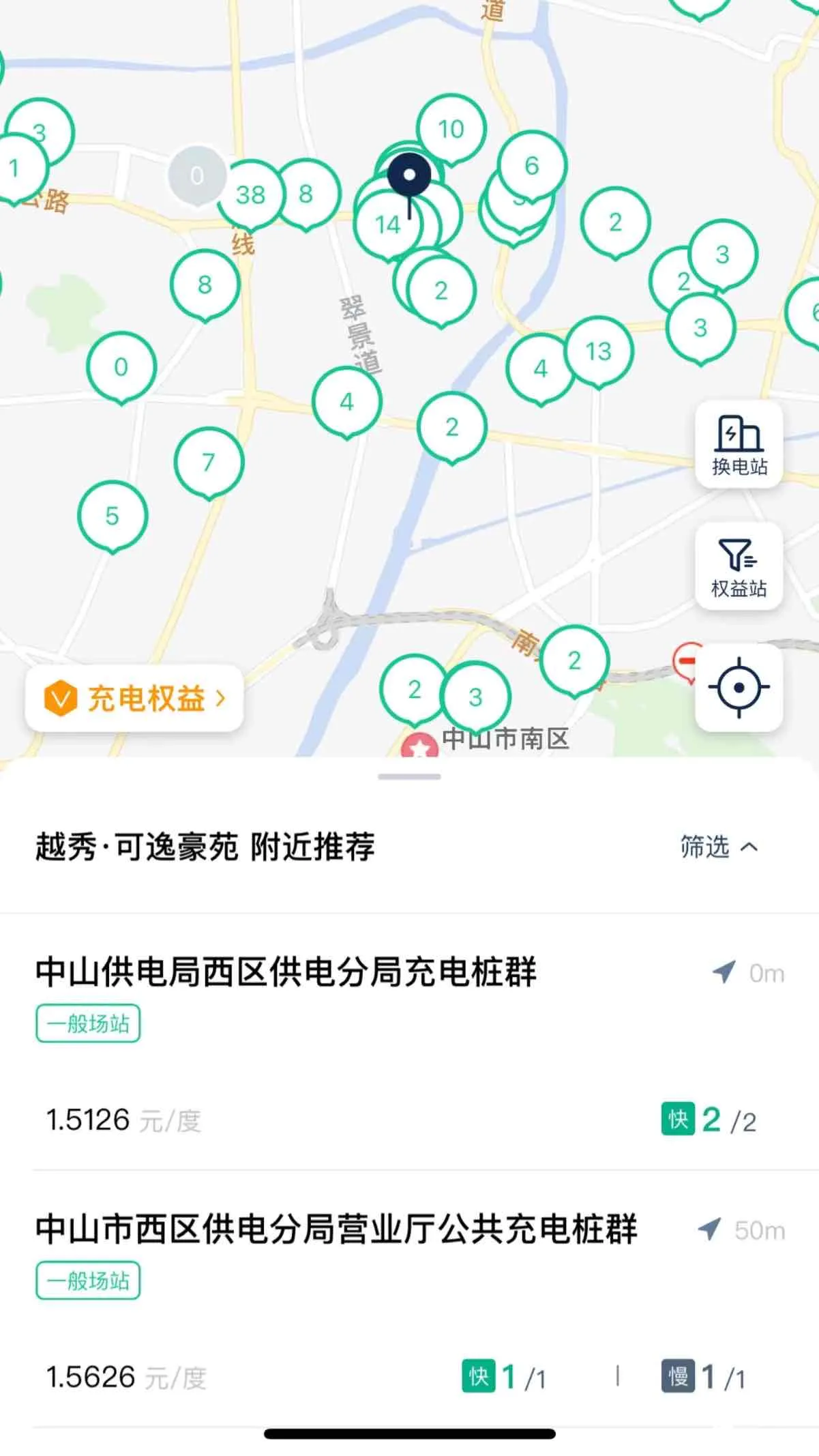Select the grey map marker showing 0
Viewport: 819px width, 1456px height.
tap(197, 176)
